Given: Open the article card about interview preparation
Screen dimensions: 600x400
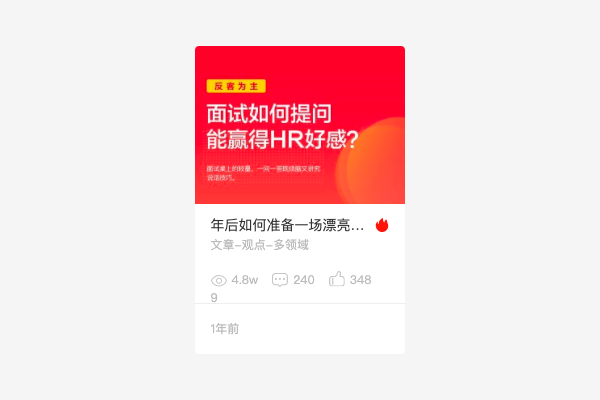Looking at the screenshot, I should click(287, 226).
